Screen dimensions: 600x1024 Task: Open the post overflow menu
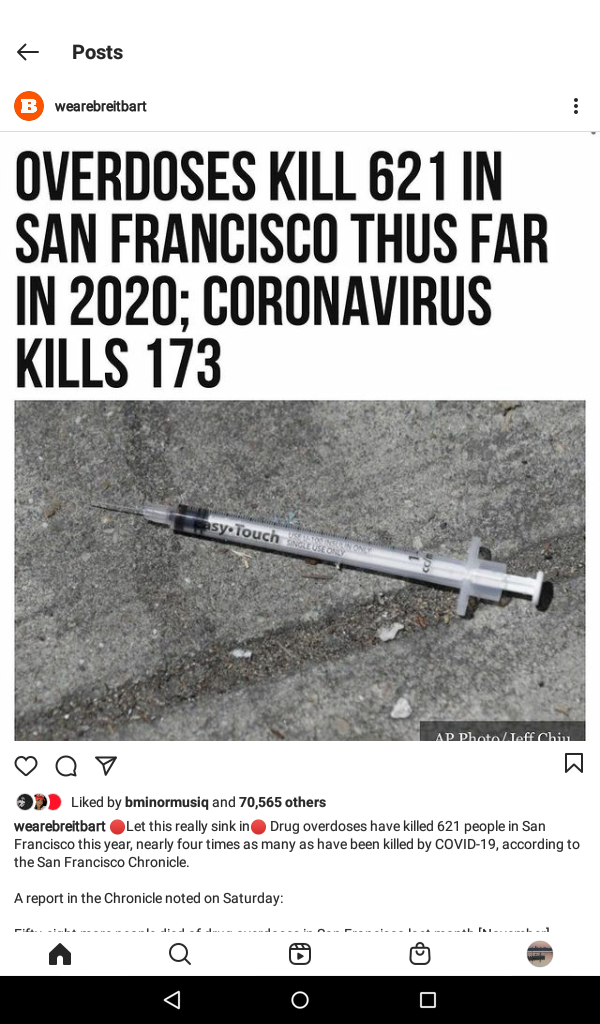click(x=575, y=106)
